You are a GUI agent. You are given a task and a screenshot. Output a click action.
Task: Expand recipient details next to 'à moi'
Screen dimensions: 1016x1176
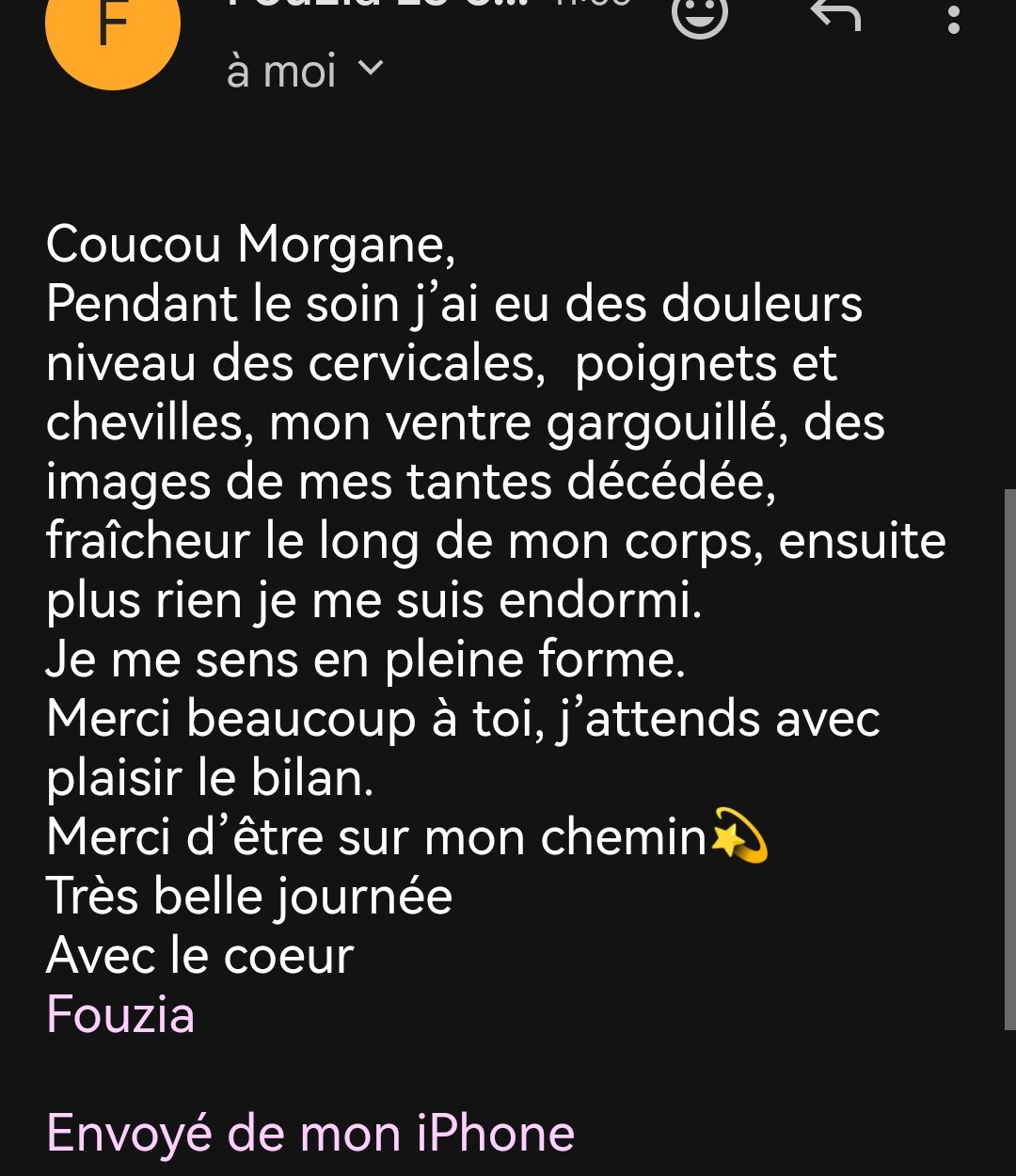click(372, 69)
